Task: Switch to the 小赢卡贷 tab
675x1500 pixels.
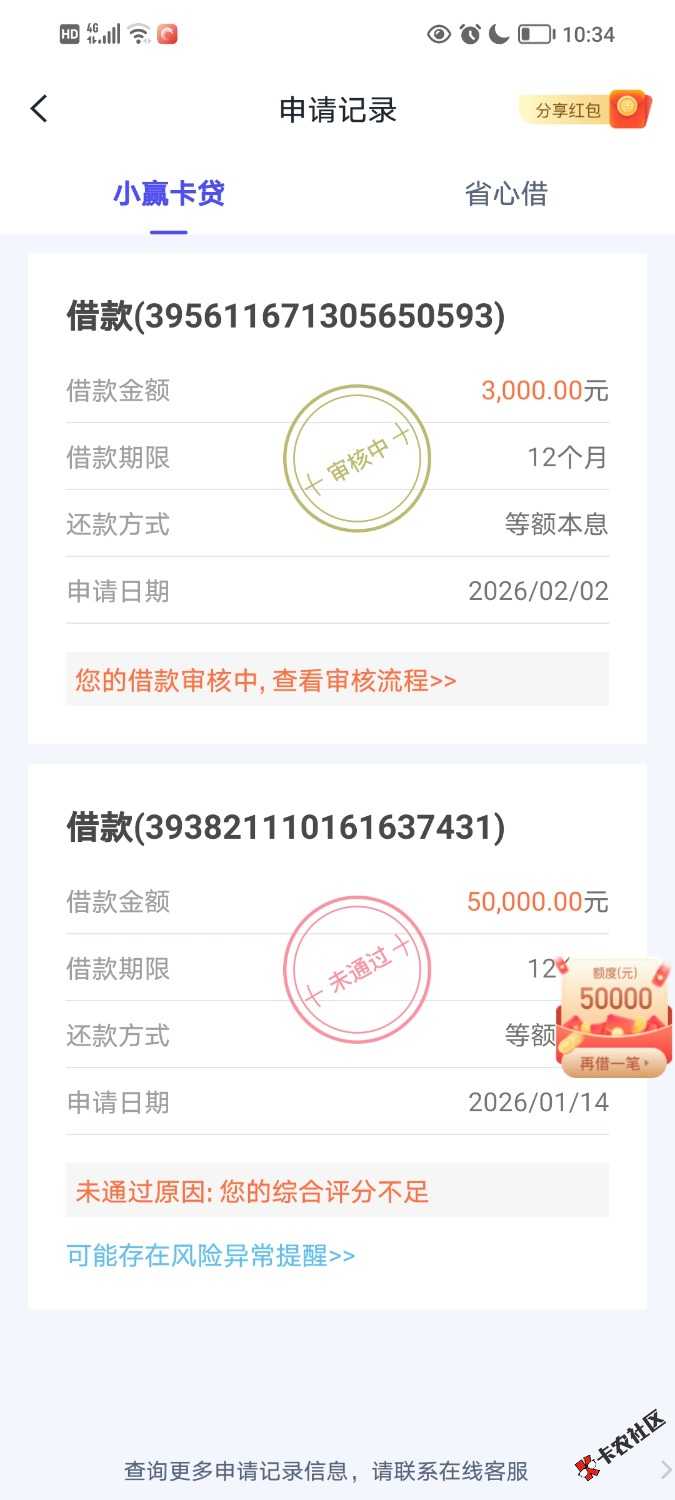Action: coord(168,193)
